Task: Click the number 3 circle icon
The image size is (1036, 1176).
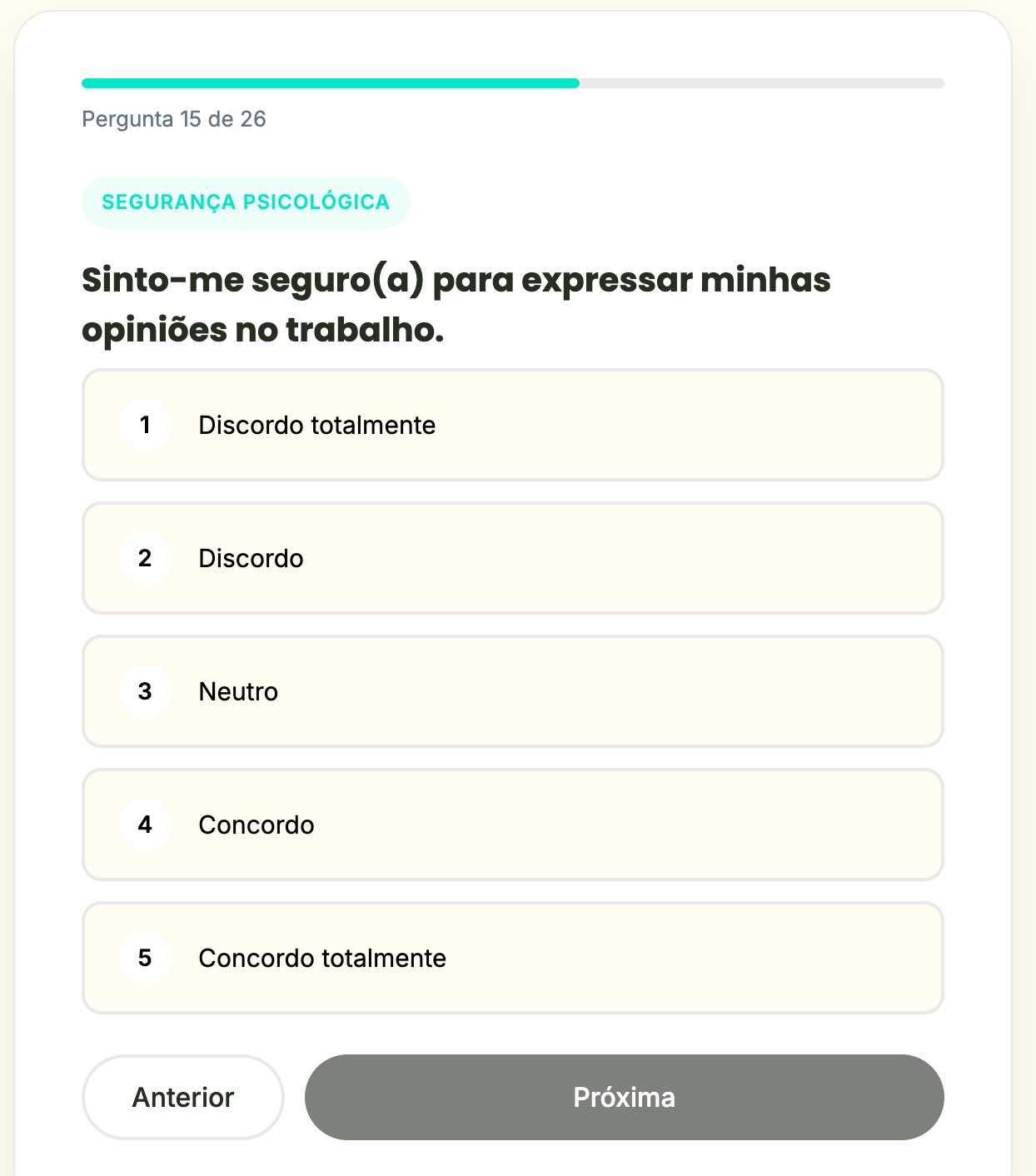Action: coord(145,691)
